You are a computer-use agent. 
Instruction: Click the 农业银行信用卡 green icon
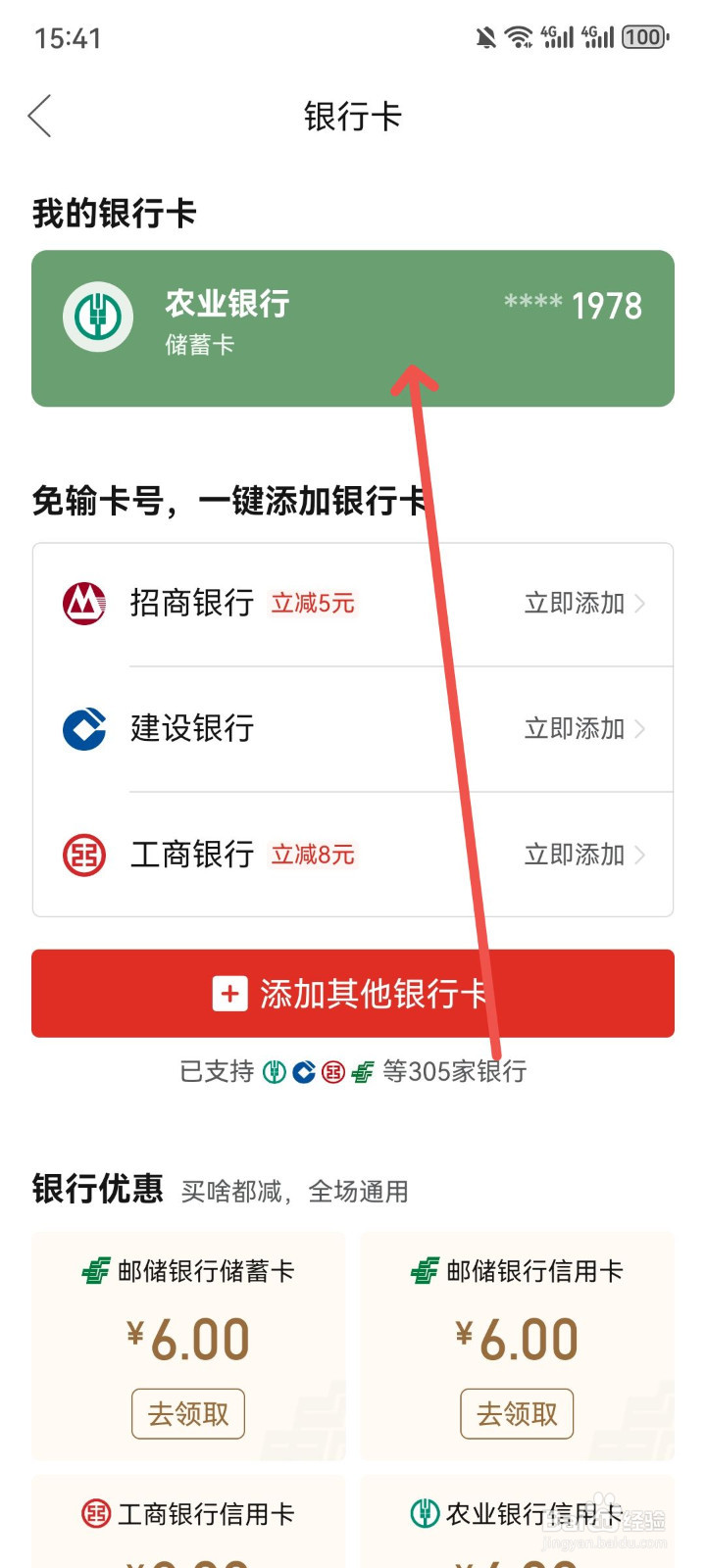[422, 1512]
